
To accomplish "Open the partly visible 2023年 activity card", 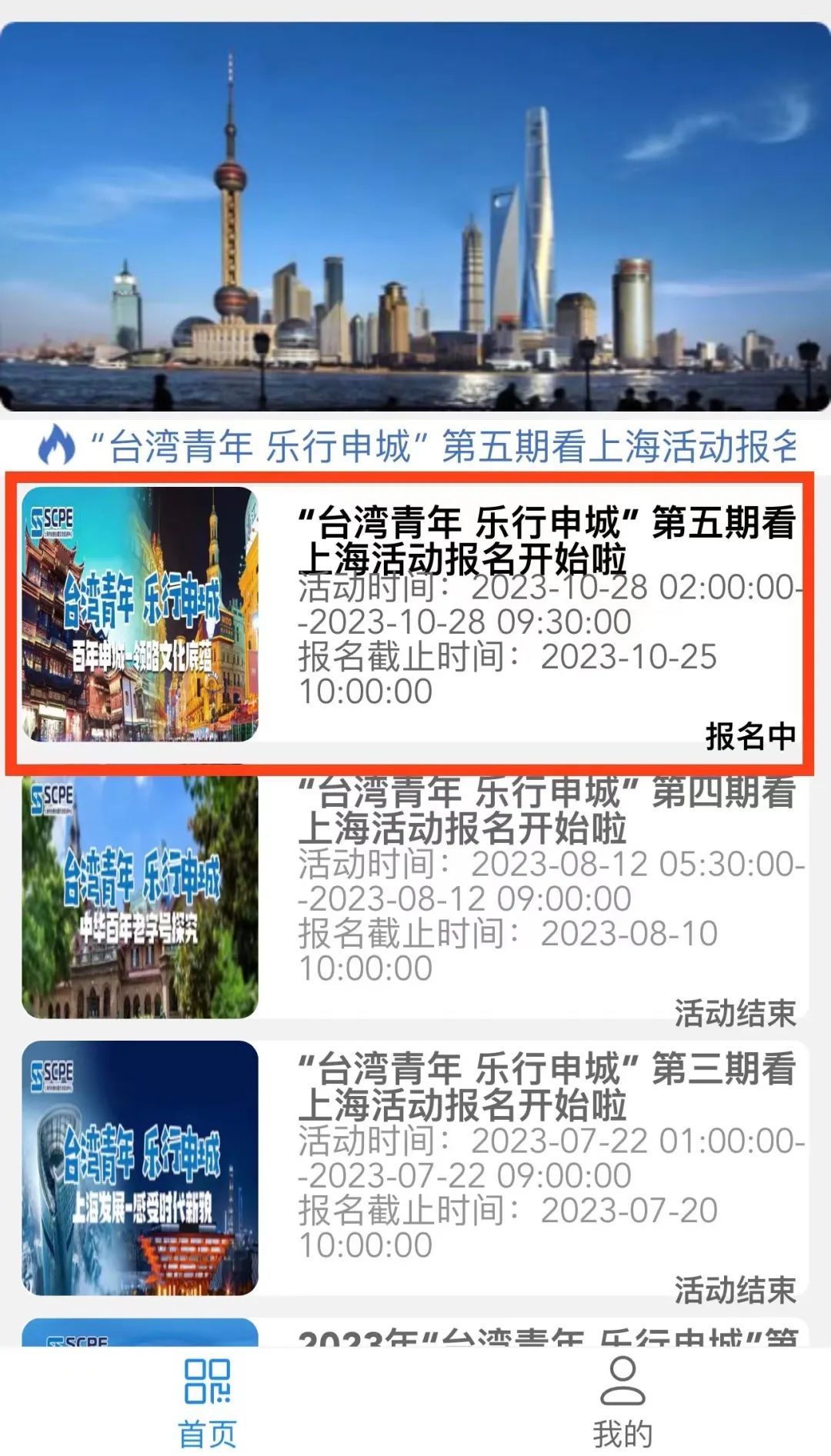I will (x=415, y=1334).
